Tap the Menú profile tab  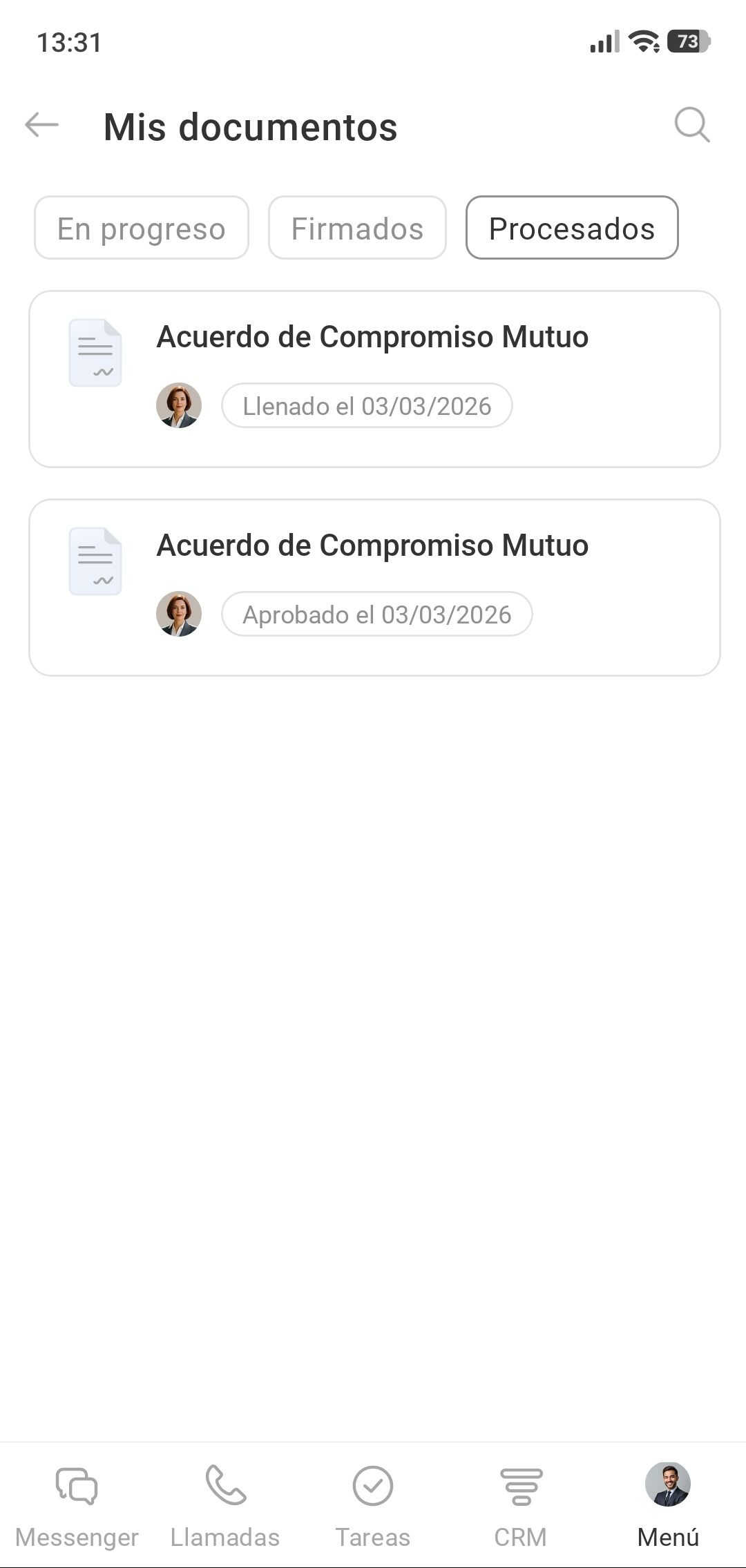(668, 1505)
